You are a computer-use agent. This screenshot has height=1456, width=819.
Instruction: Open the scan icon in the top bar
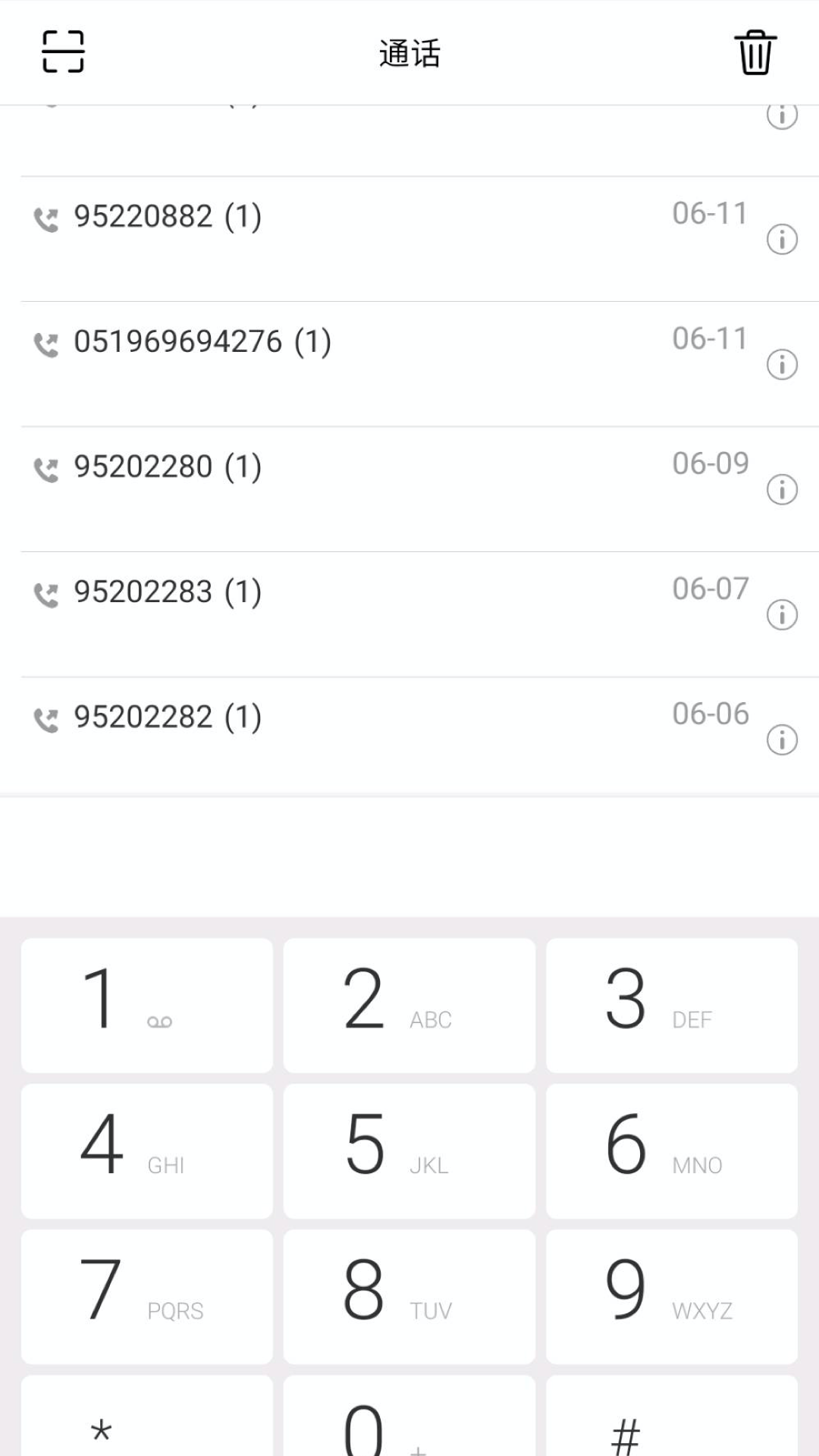tap(62, 52)
